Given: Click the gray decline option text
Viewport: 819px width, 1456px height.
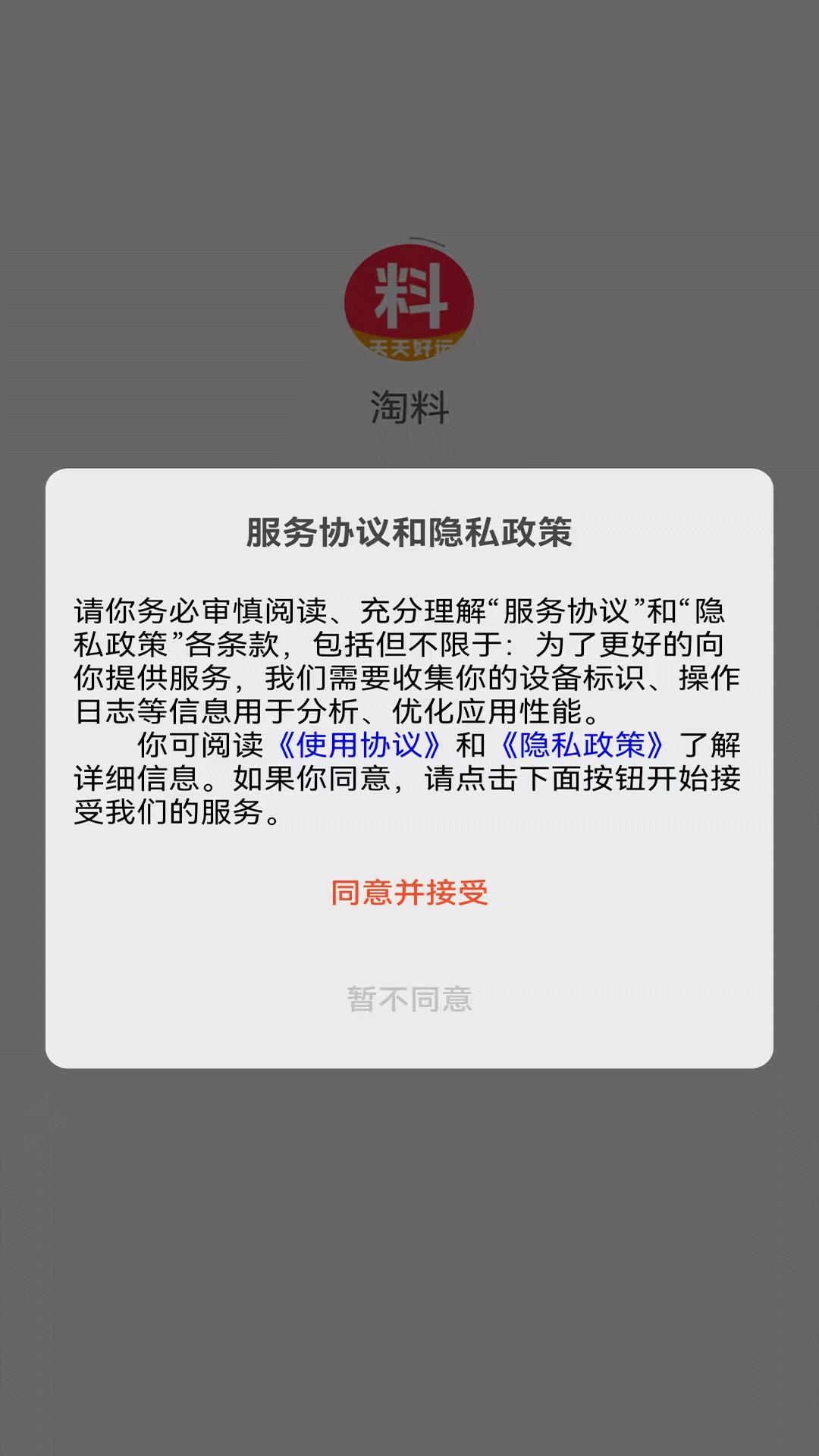Looking at the screenshot, I should [x=409, y=999].
